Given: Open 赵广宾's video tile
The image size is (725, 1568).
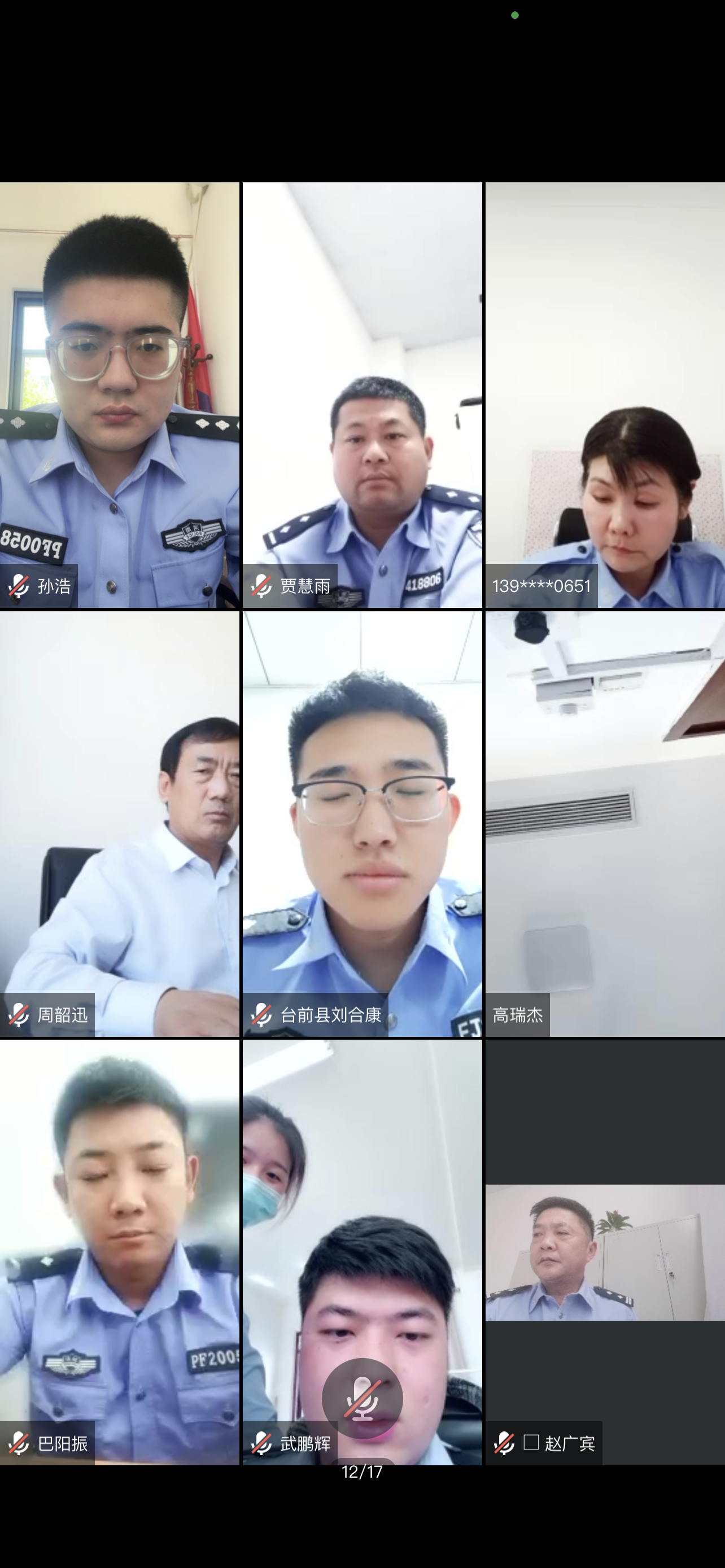Looking at the screenshot, I should (605, 1251).
